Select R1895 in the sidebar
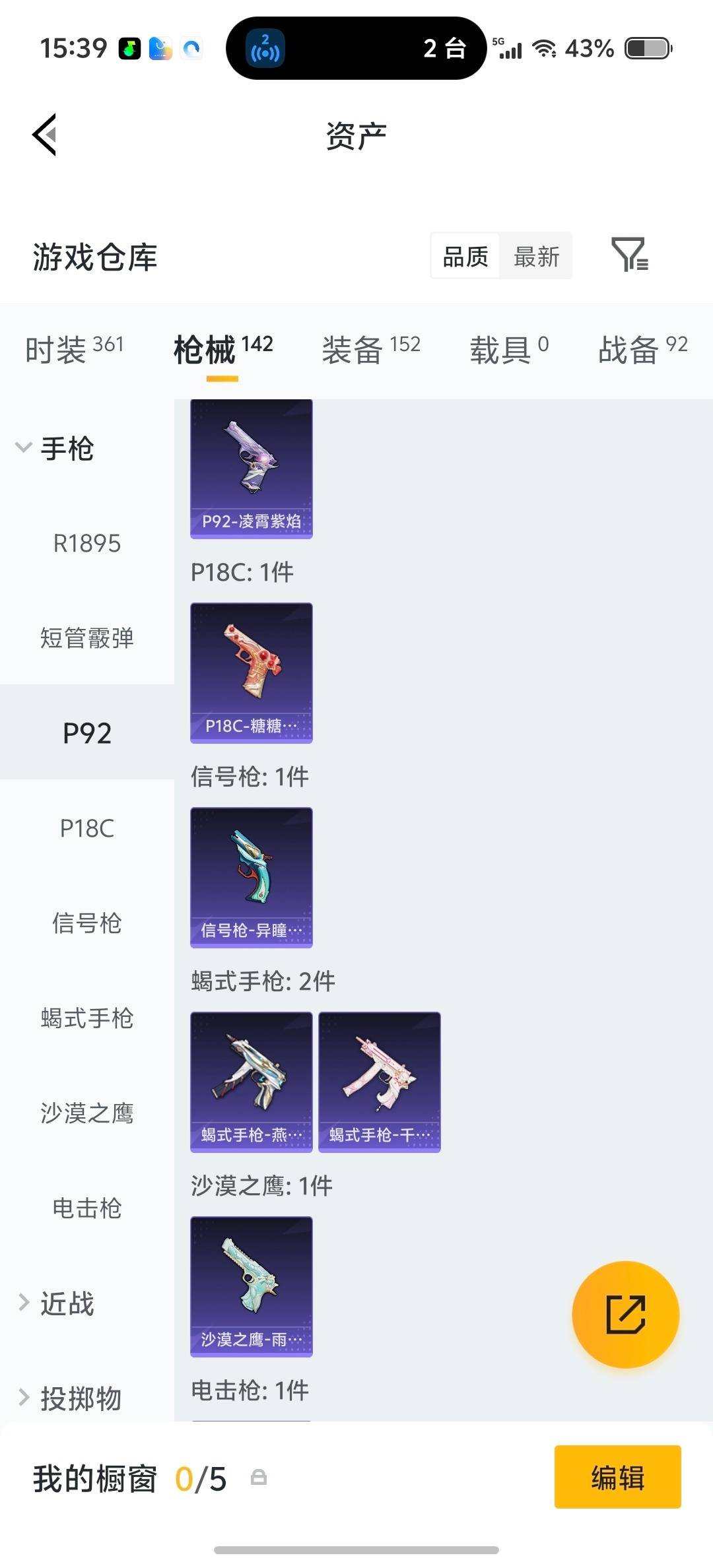713x1568 pixels. 88,544
